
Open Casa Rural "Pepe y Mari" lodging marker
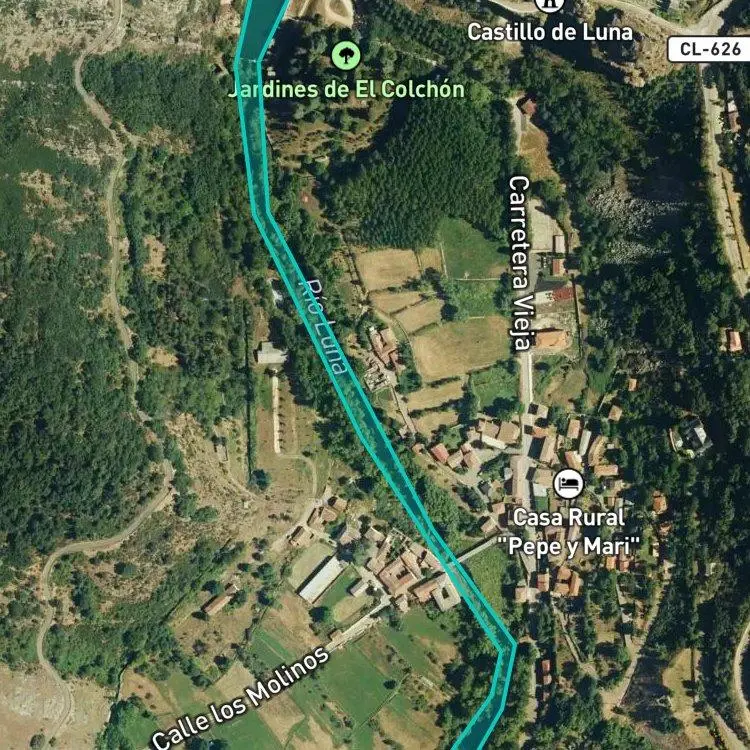(569, 485)
